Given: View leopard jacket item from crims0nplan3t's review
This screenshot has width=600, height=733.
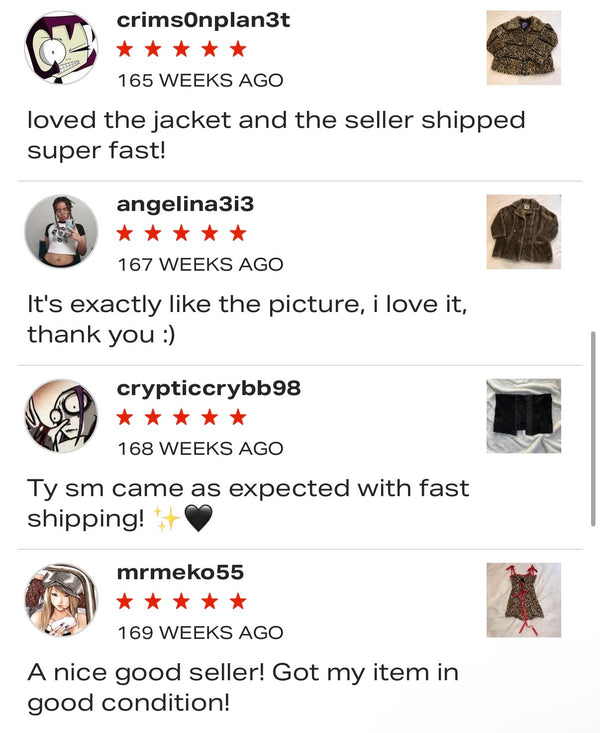Looking at the screenshot, I should click(x=523, y=48).
